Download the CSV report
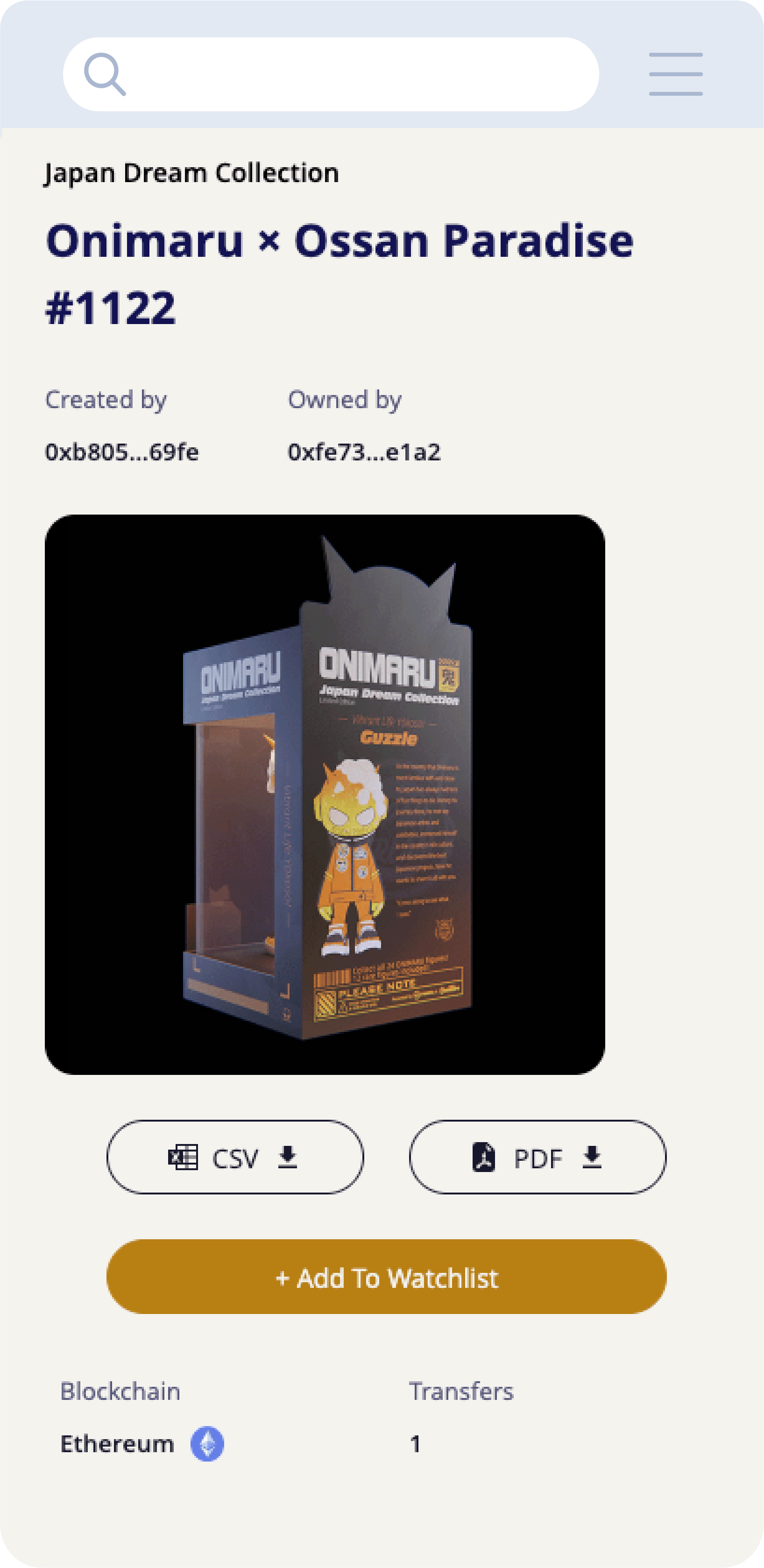This screenshot has width=764, height=1568. click(x=235, y=1157)
